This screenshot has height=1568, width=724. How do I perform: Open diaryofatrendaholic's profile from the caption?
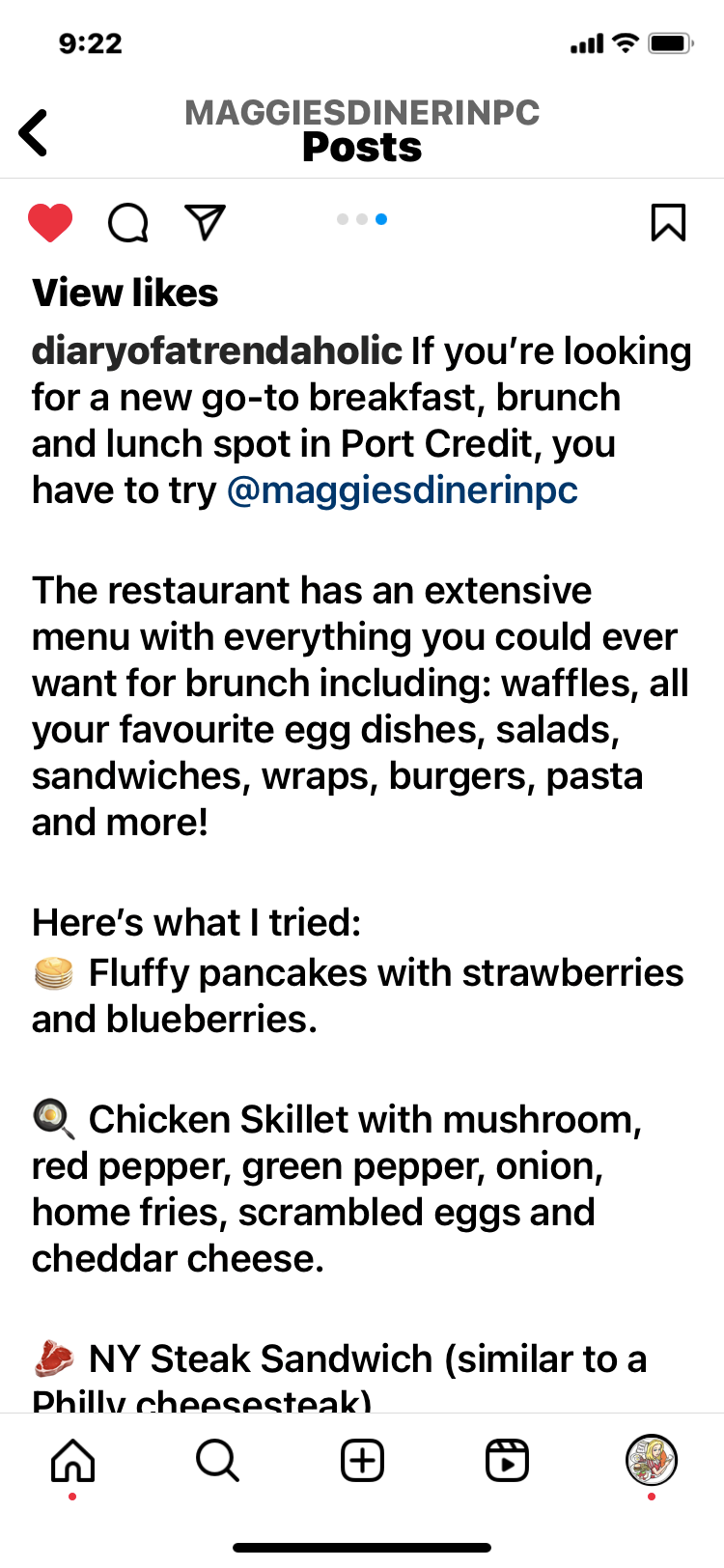click(x=217, y=350)
